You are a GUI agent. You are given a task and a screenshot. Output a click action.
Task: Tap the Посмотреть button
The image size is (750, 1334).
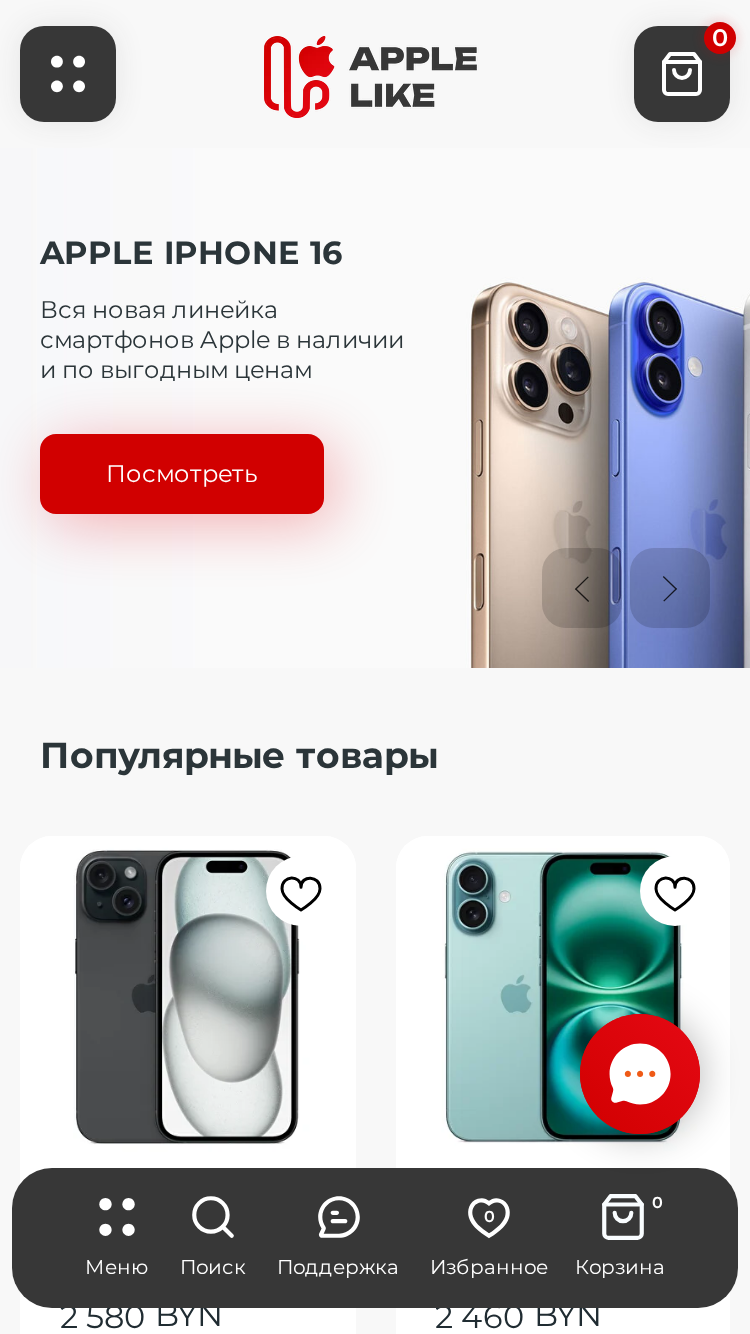coord(182,474)
